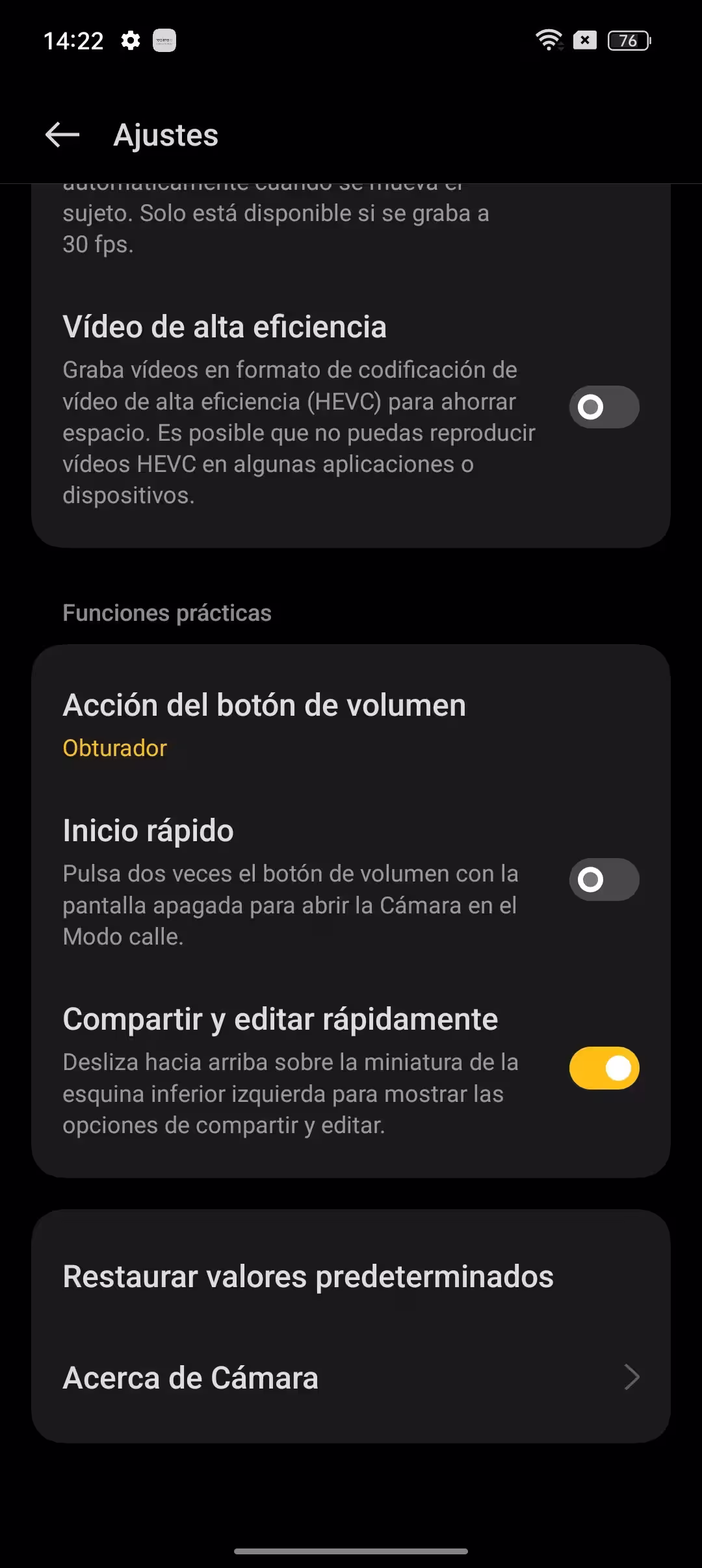Open Acerca de Cámara
Screen dimensions: 702x1568
(351, 1378)
